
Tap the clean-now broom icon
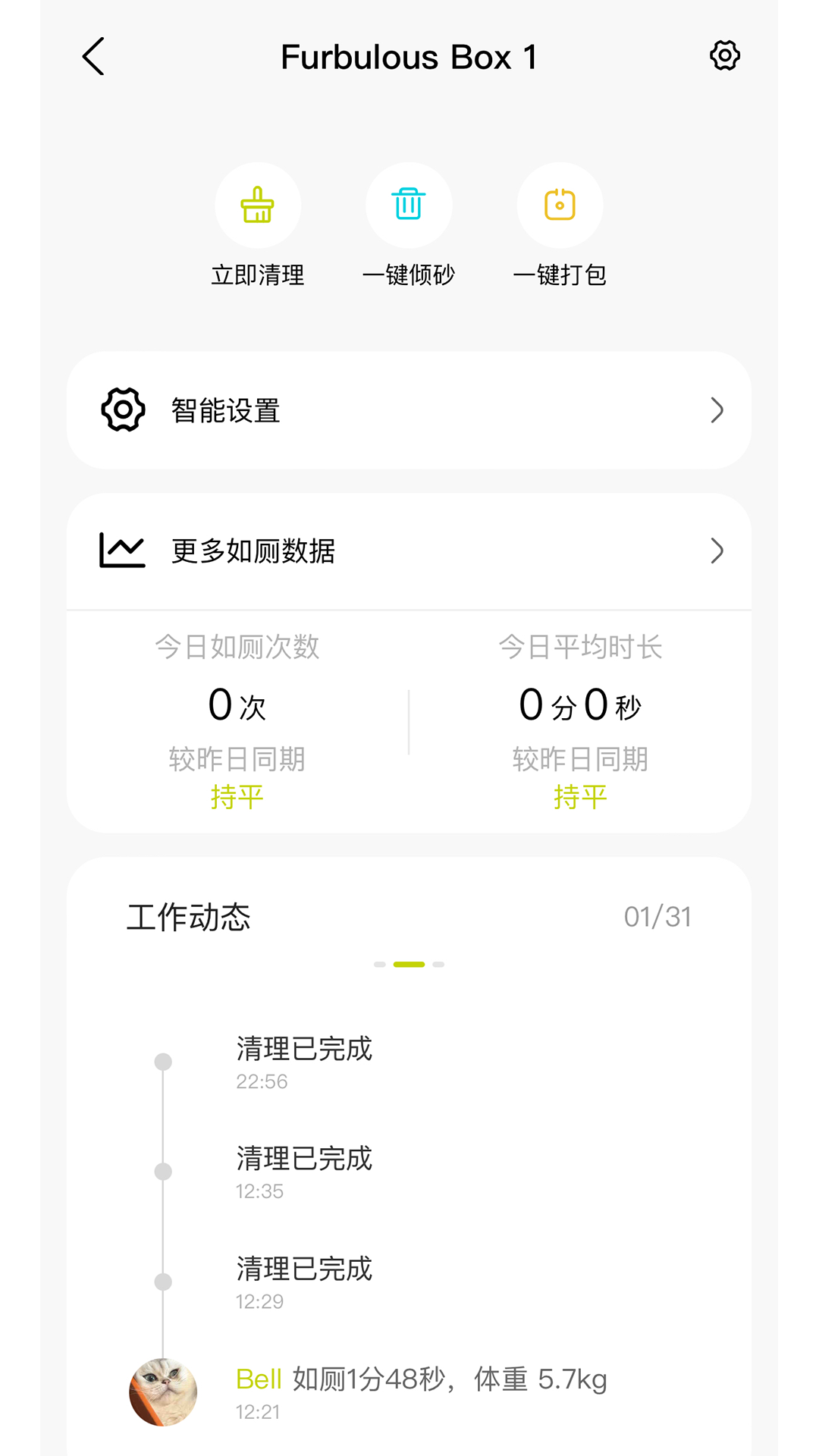pos(258,205)
